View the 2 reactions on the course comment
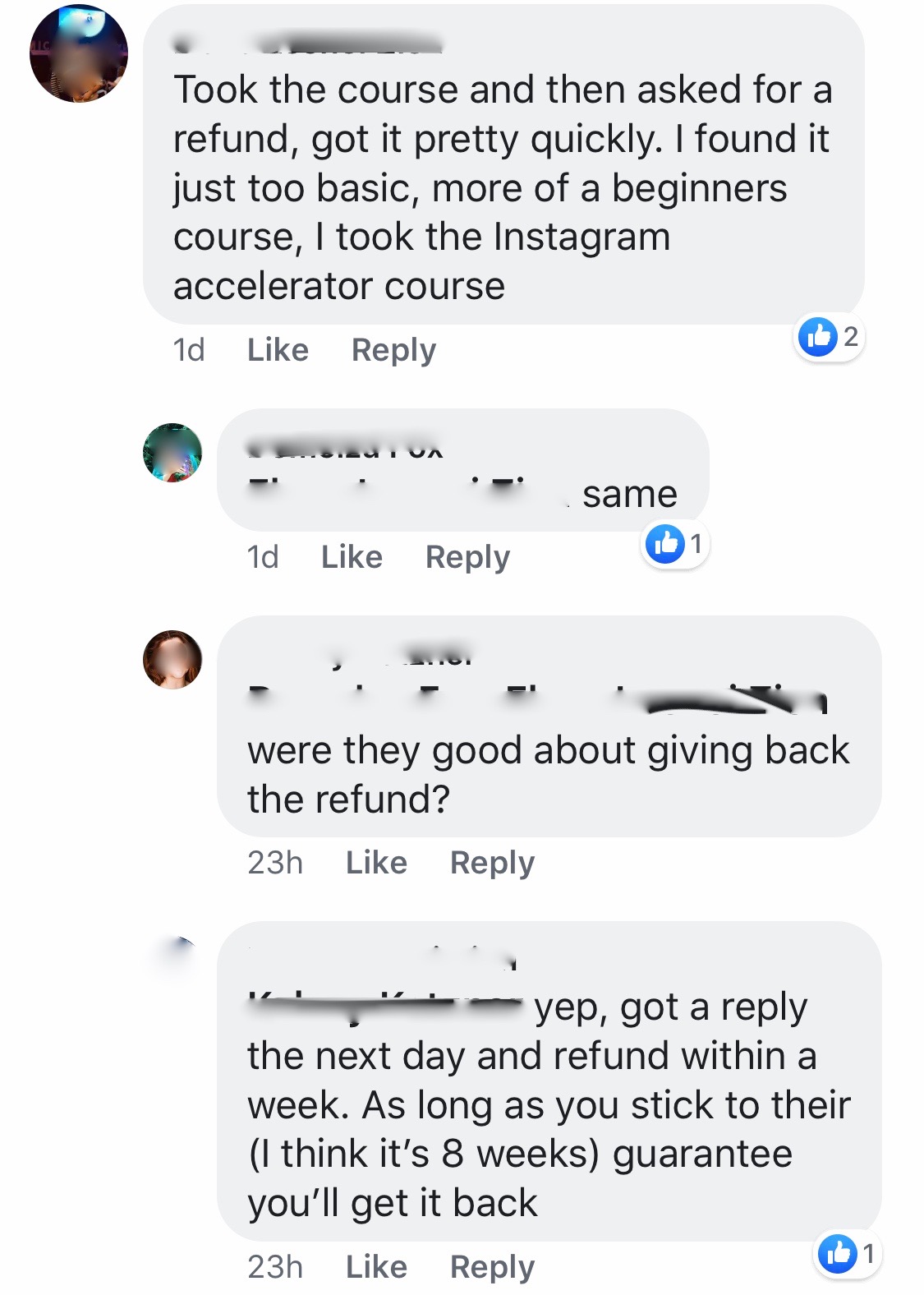Viewport: 924px width, 1295px height. (830, 337)
